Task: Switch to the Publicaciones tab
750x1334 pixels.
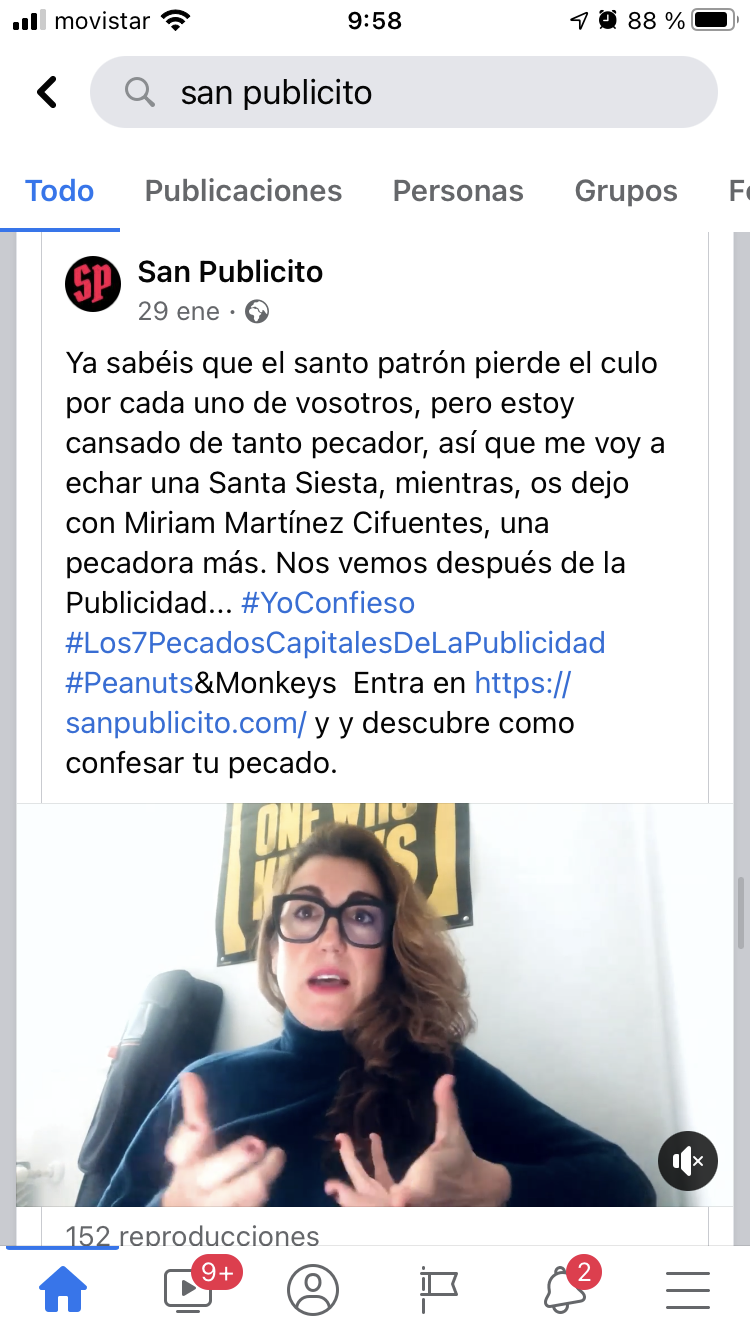Action: tap(243, 191)
